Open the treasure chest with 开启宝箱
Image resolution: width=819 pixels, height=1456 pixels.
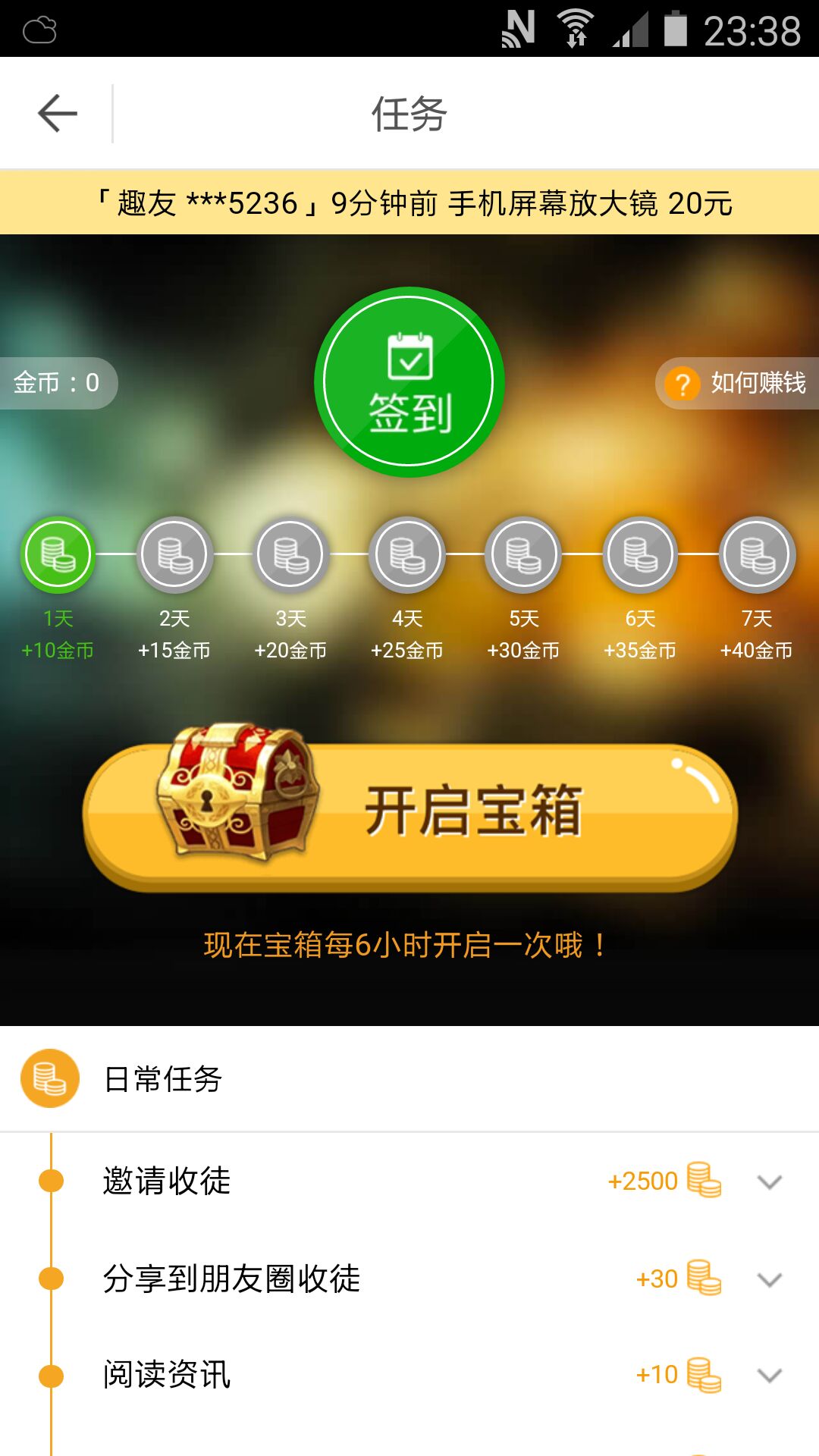[409, 808]
